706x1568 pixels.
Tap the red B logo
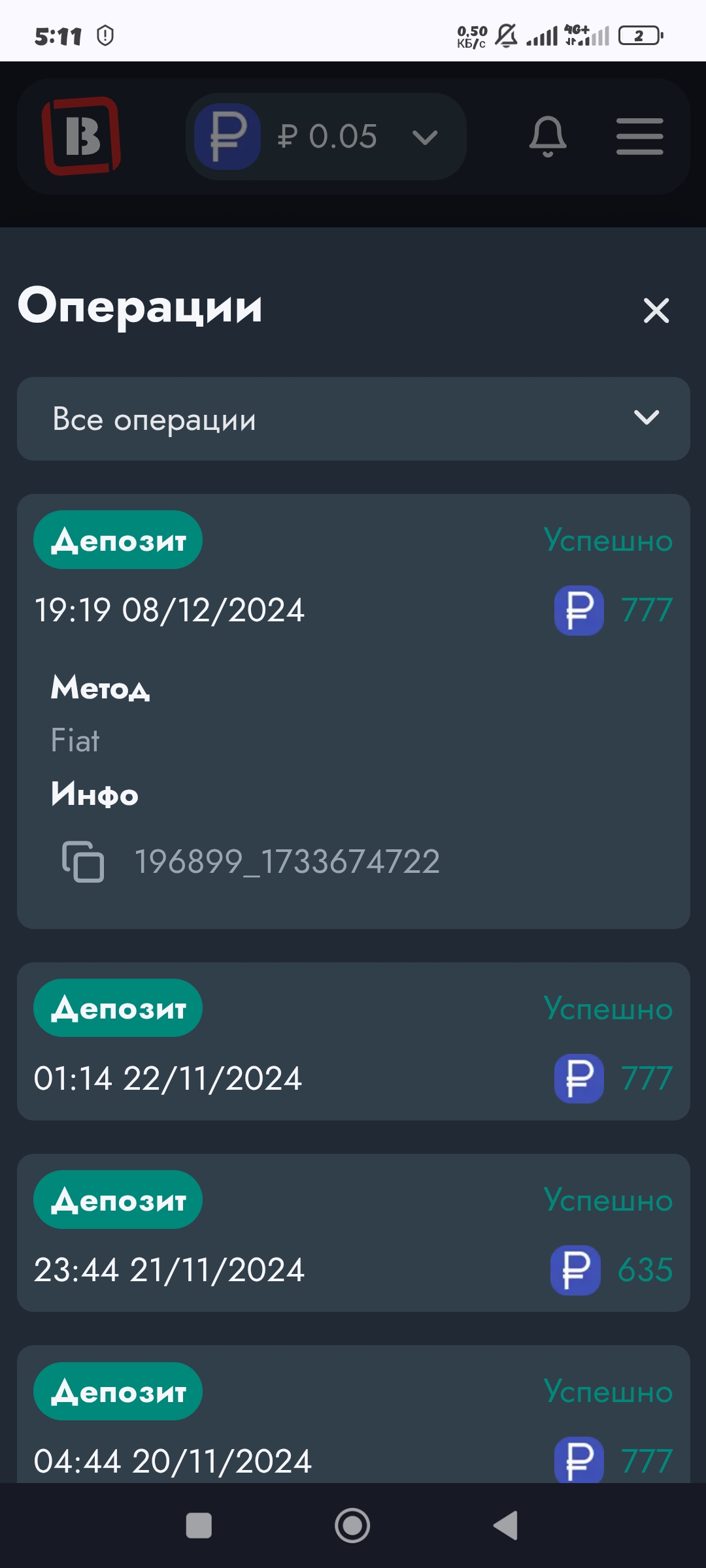click(82, 136)
